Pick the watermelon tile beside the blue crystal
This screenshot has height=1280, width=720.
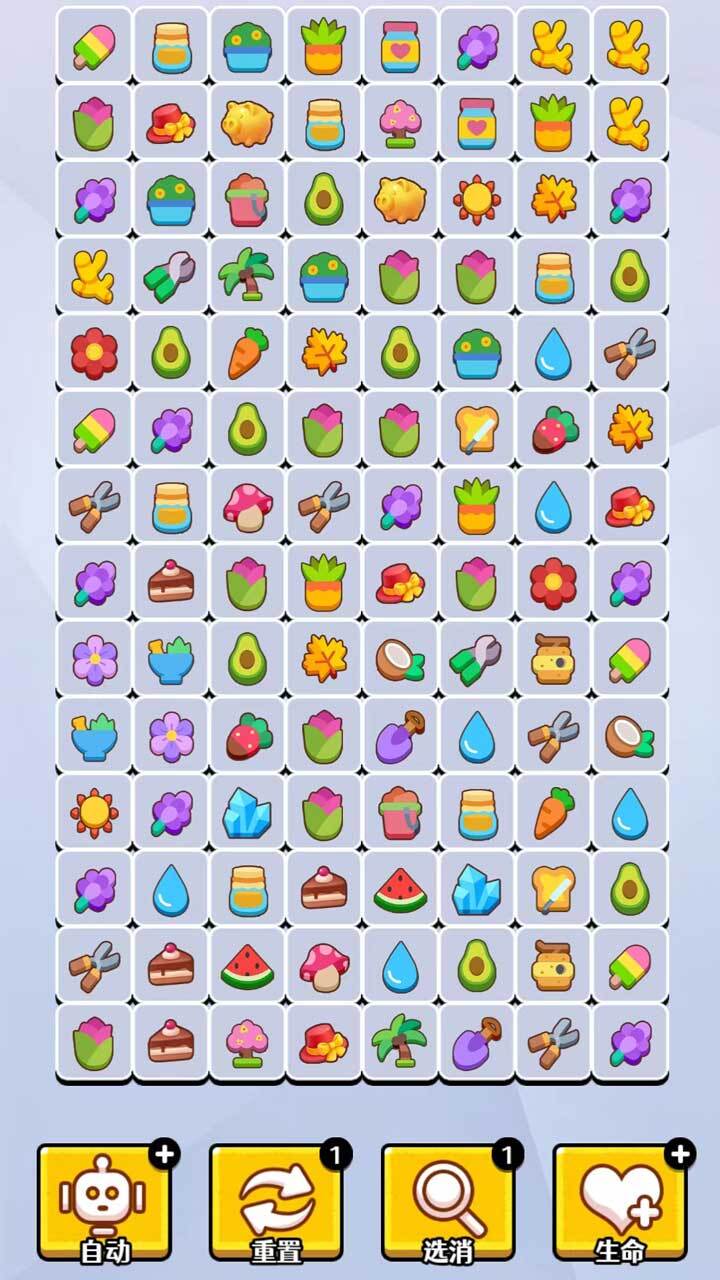(x=400, y=889)
